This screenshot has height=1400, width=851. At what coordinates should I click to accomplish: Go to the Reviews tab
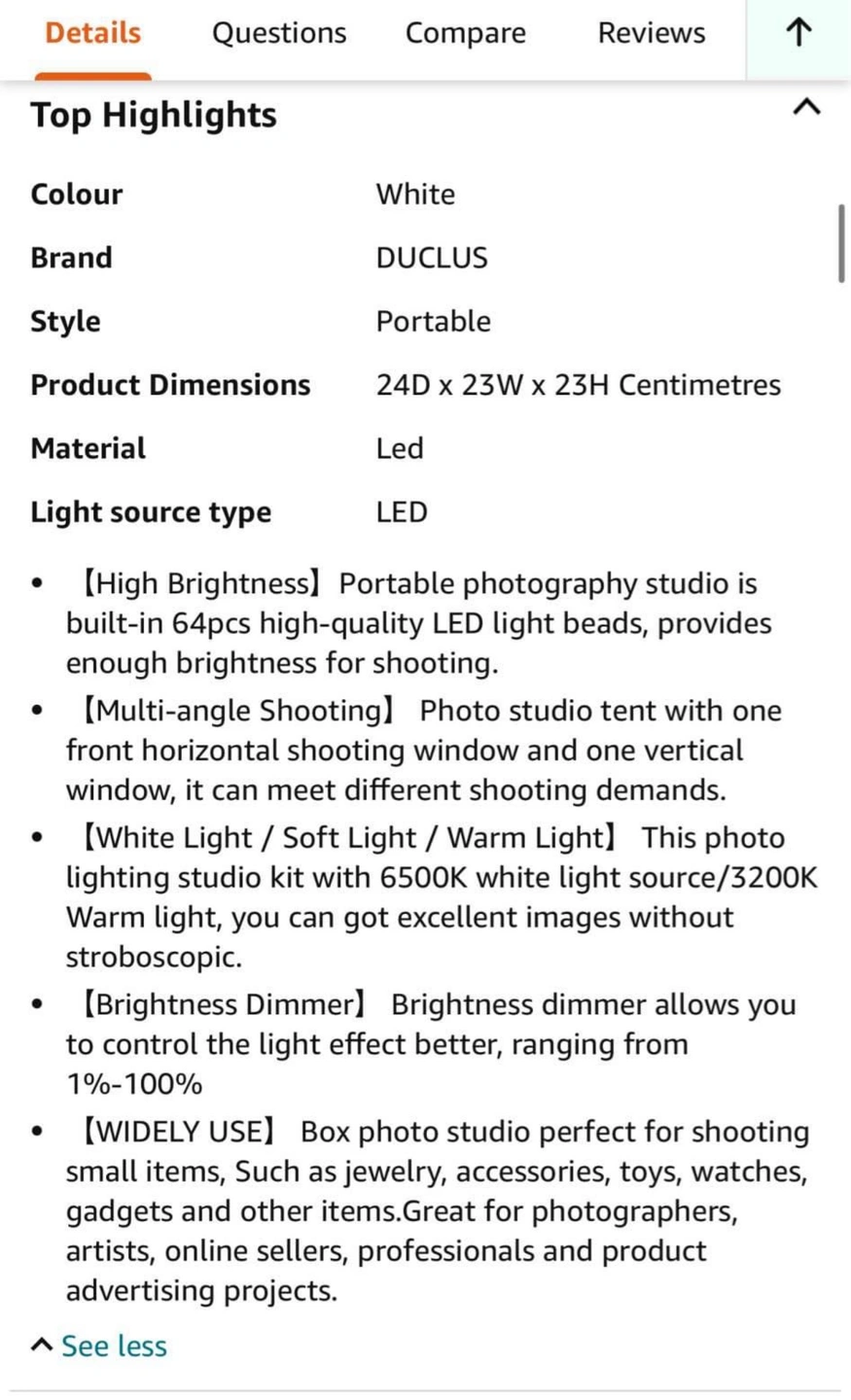651,33
